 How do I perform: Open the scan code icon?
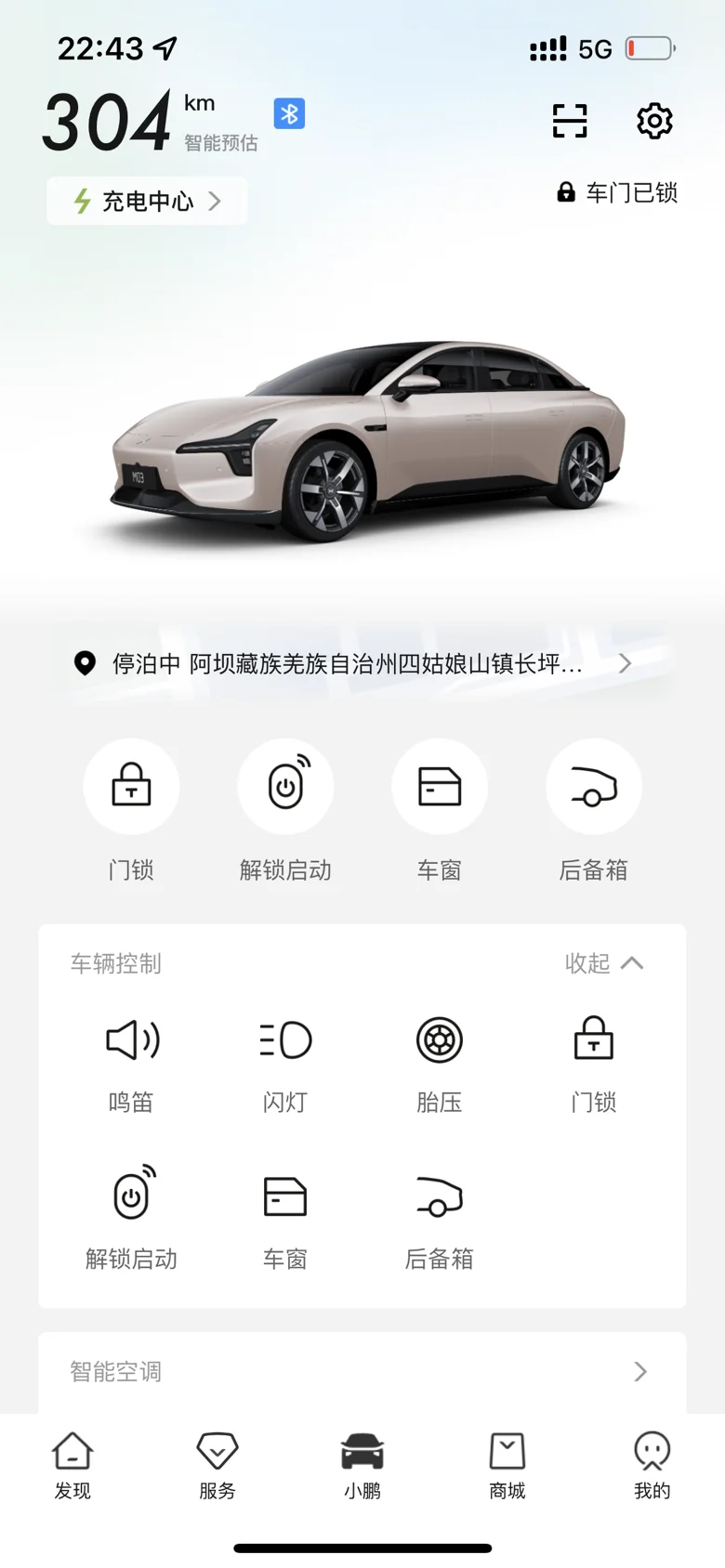click(x=570, y=121)
